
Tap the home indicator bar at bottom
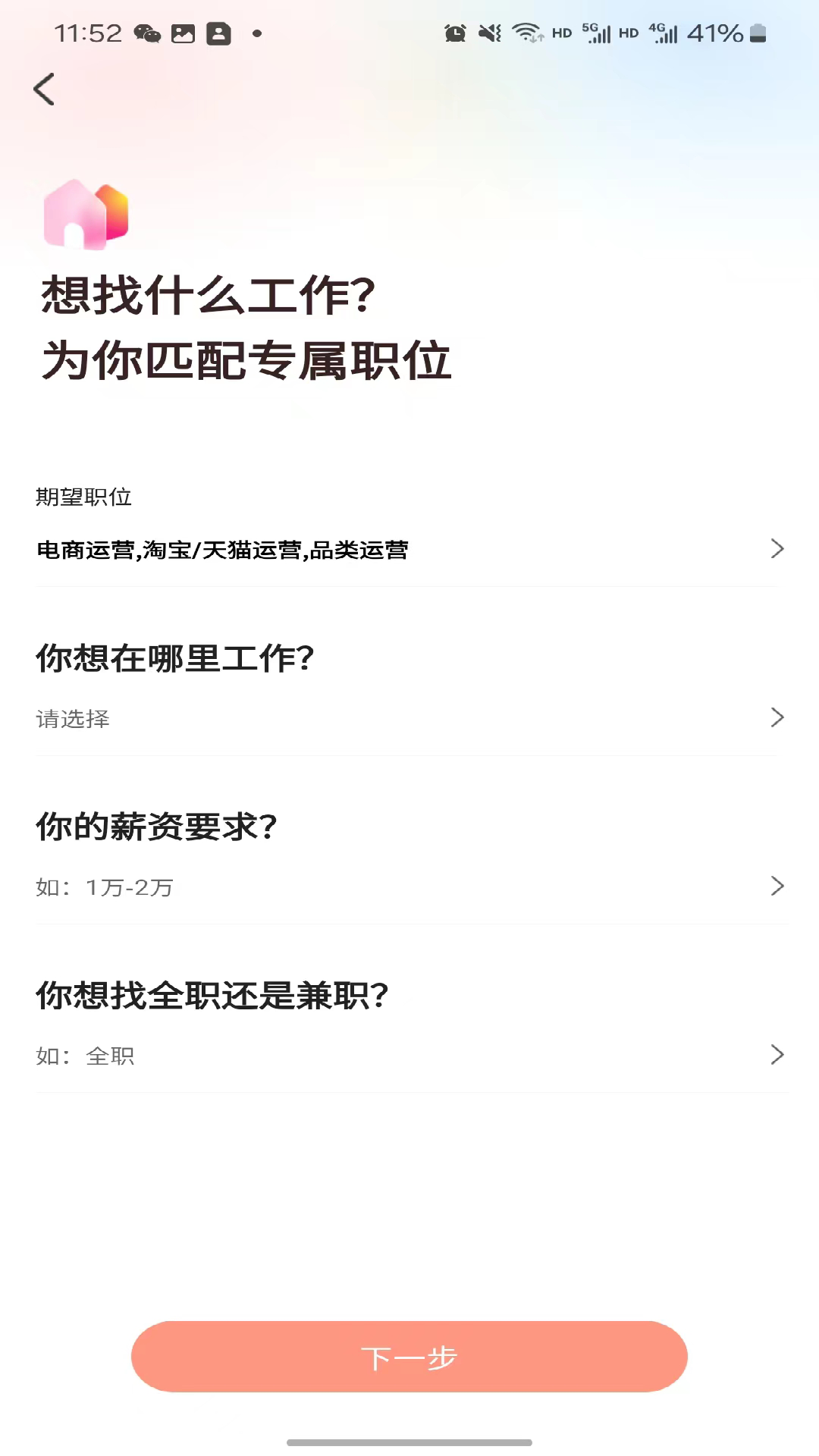click(409, 1444)
